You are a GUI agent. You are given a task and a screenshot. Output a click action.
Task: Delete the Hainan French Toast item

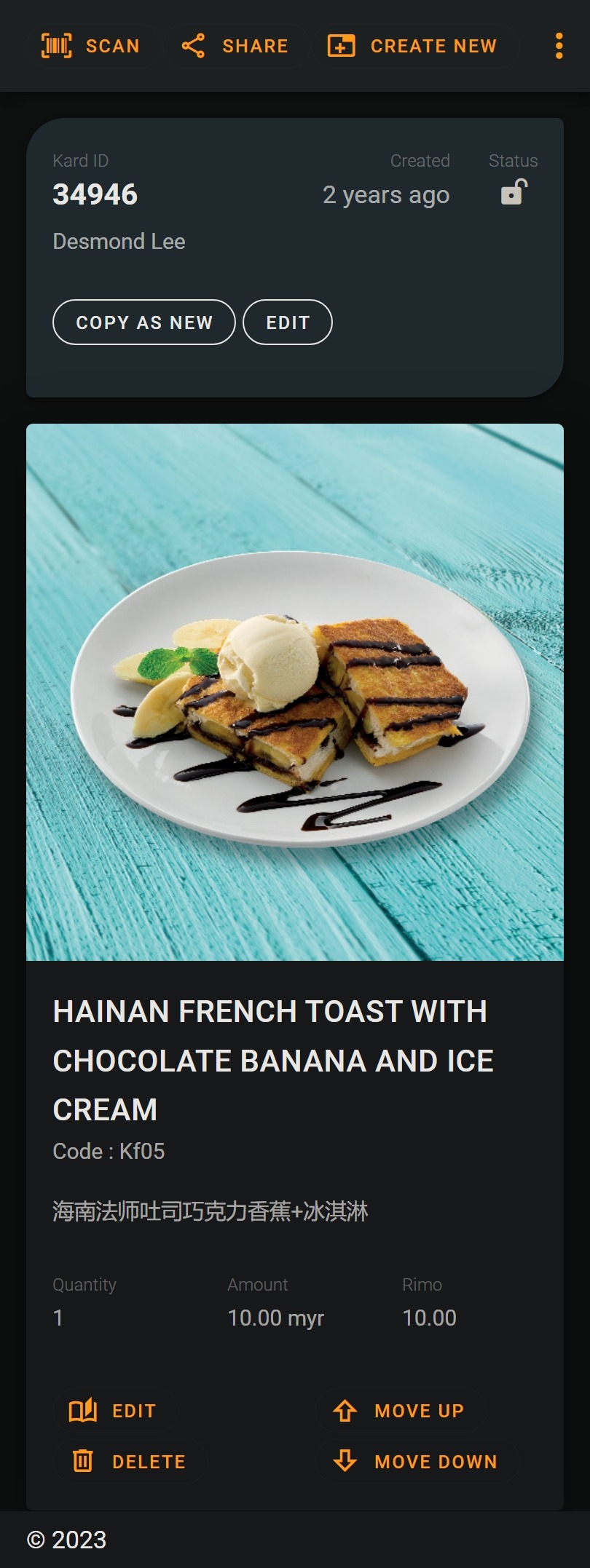(128, 1461)
